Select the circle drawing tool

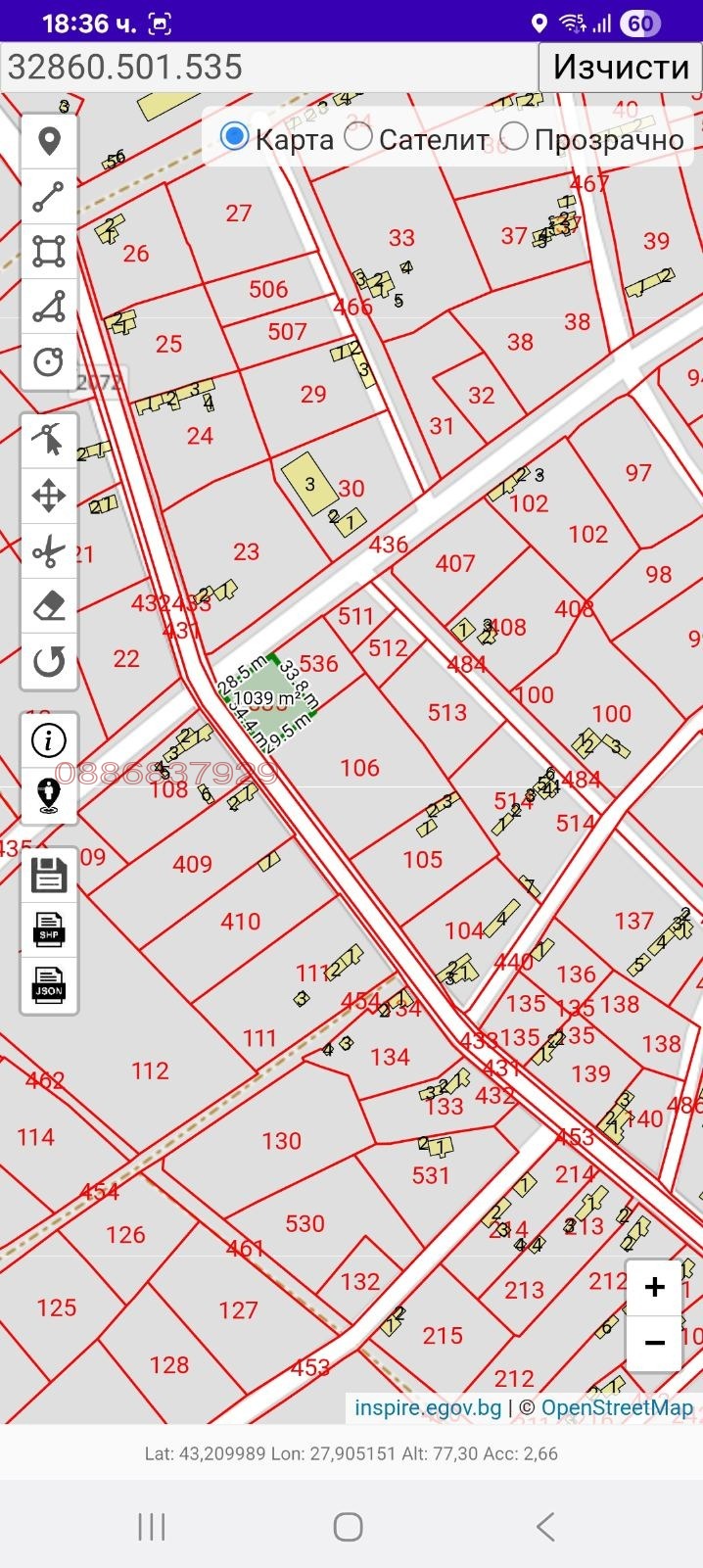point(49,362)
